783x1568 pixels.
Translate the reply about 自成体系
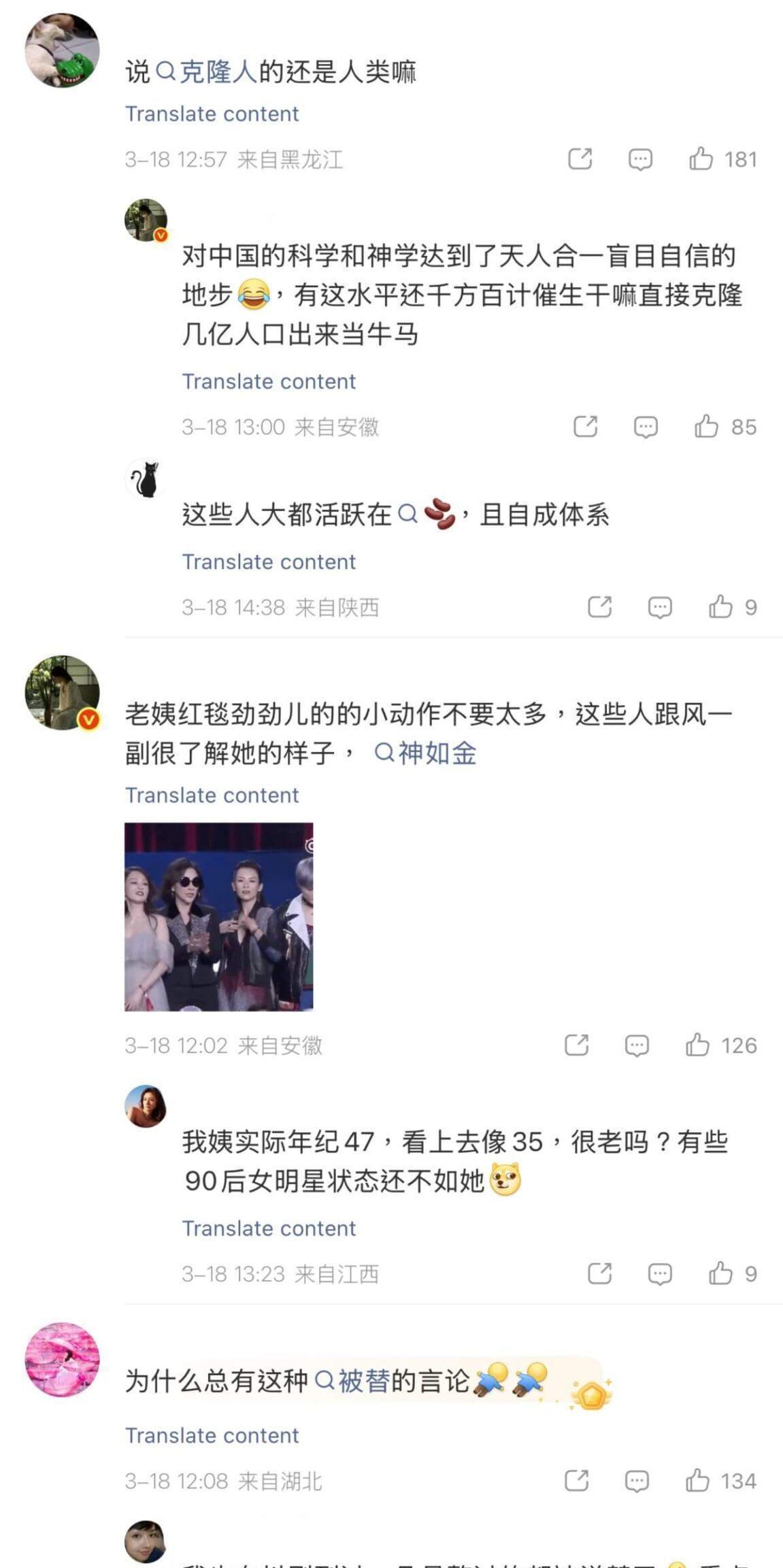coord(269,561)
